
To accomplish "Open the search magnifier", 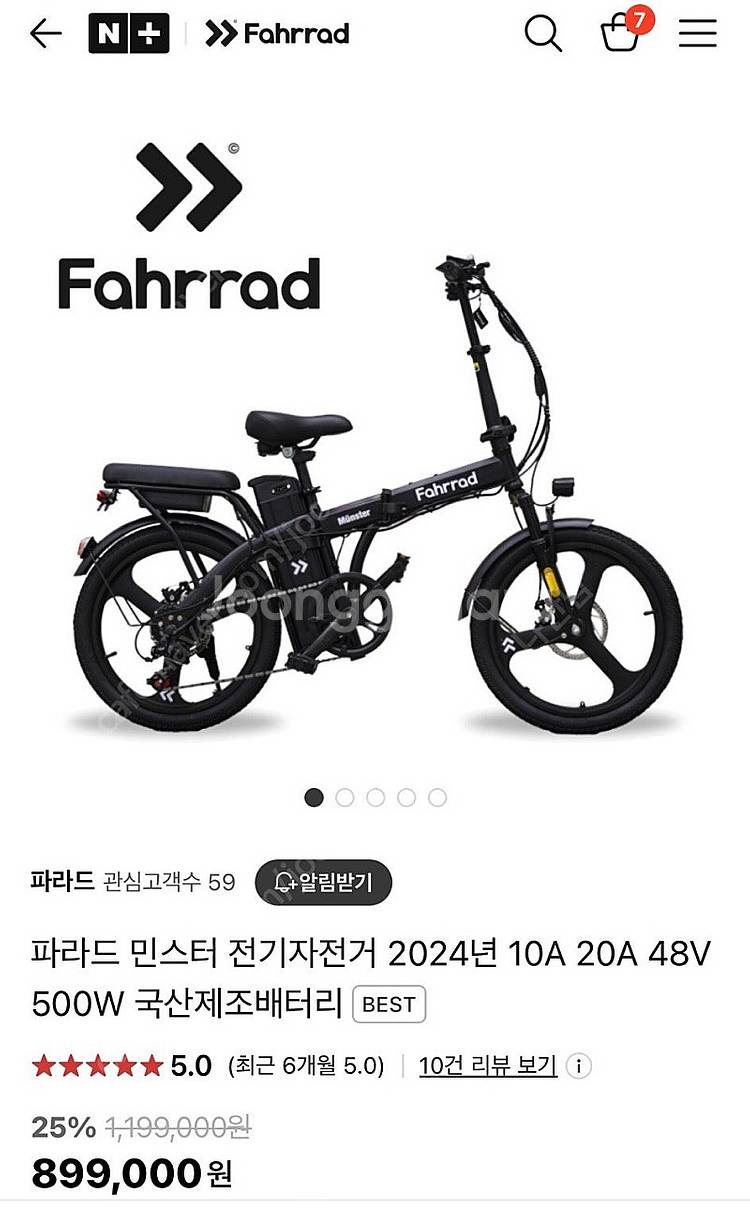I will coord(543,34).
